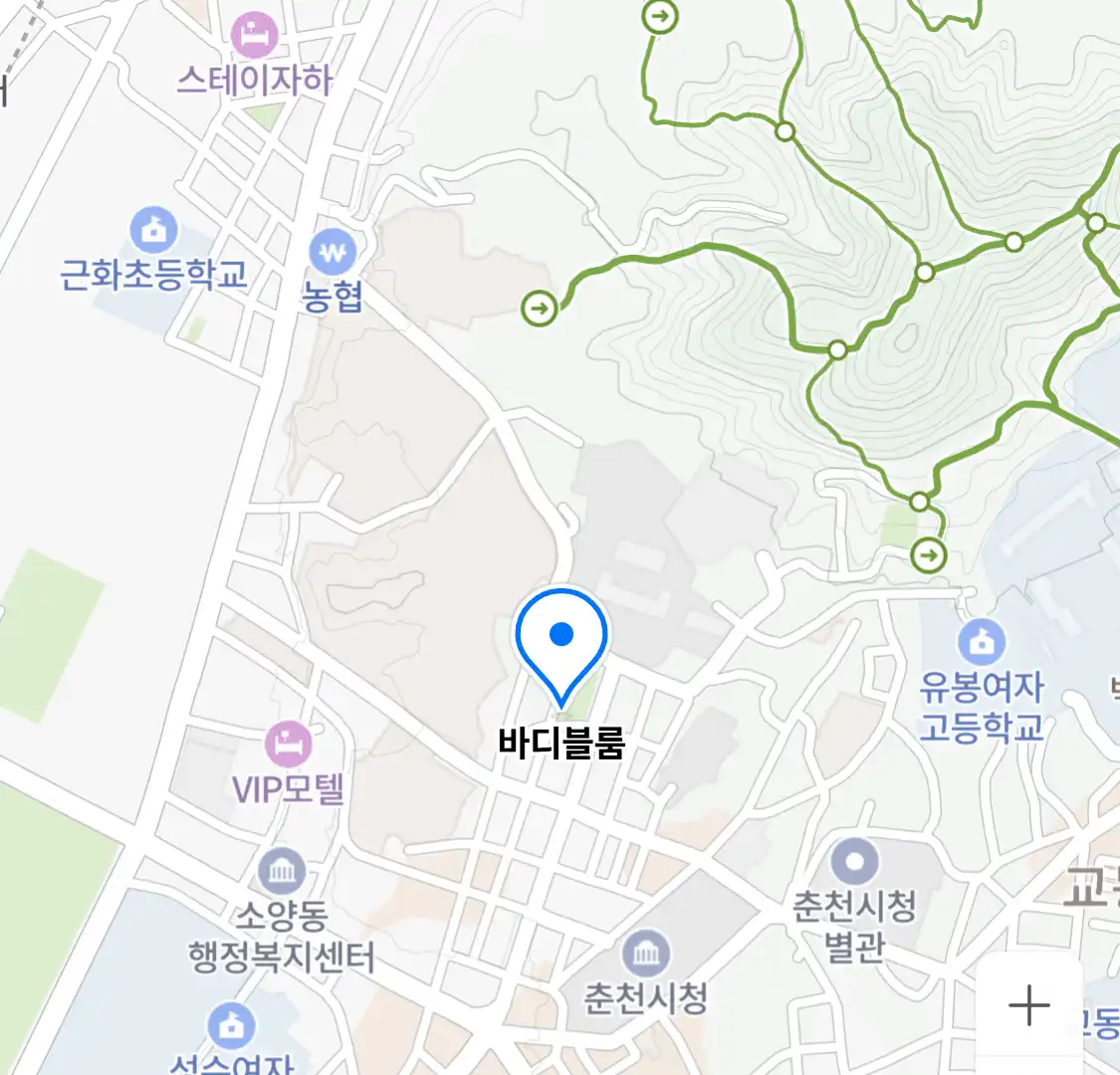Select the 농협 bank marker

coord(333,253)
